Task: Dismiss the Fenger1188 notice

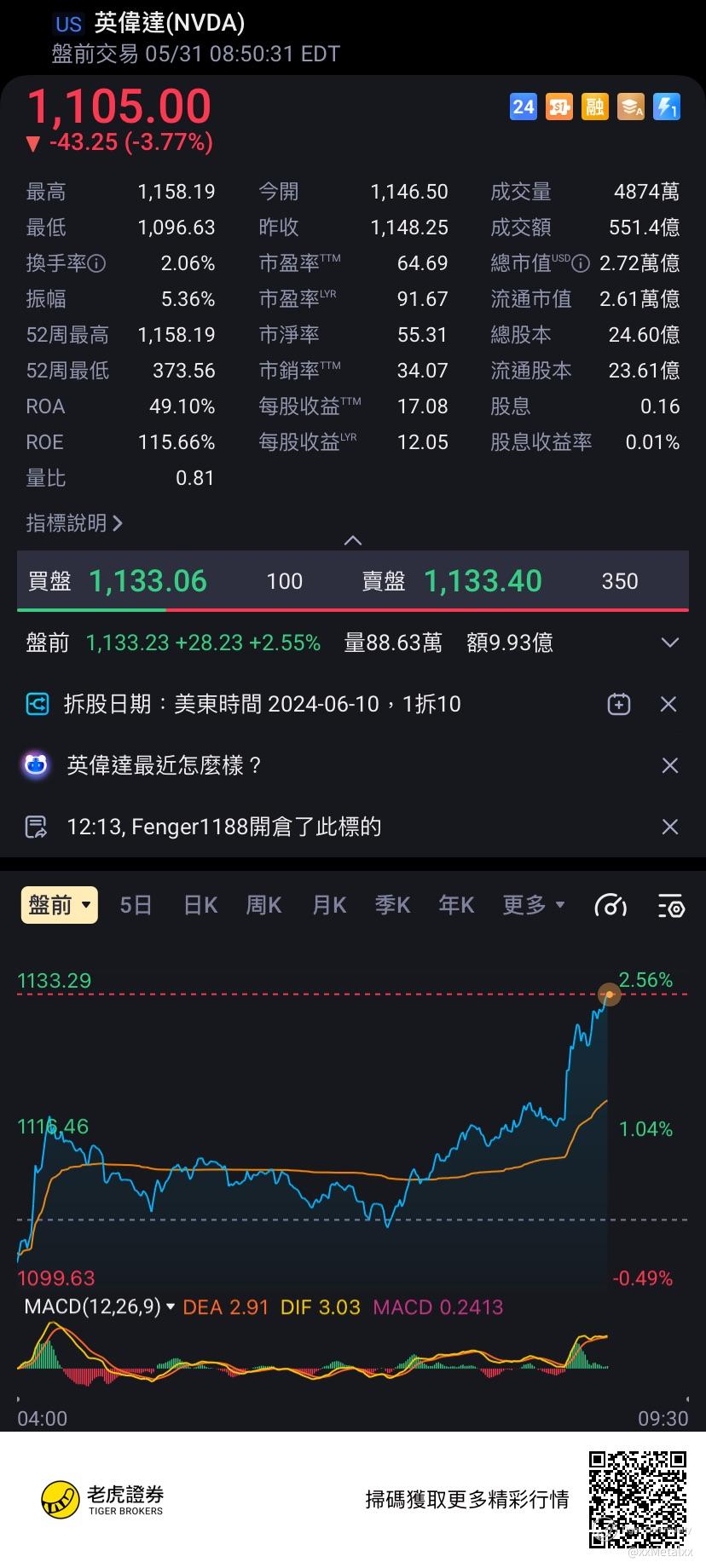Action: [669, 827]
